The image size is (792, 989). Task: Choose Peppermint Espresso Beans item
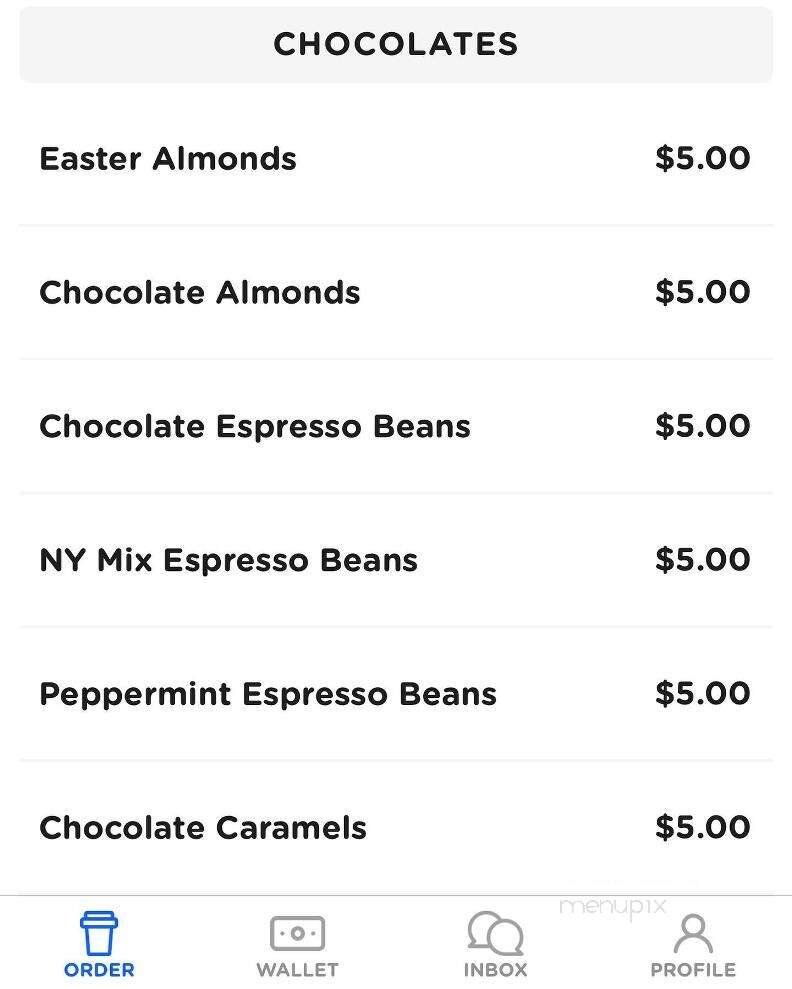267,693
